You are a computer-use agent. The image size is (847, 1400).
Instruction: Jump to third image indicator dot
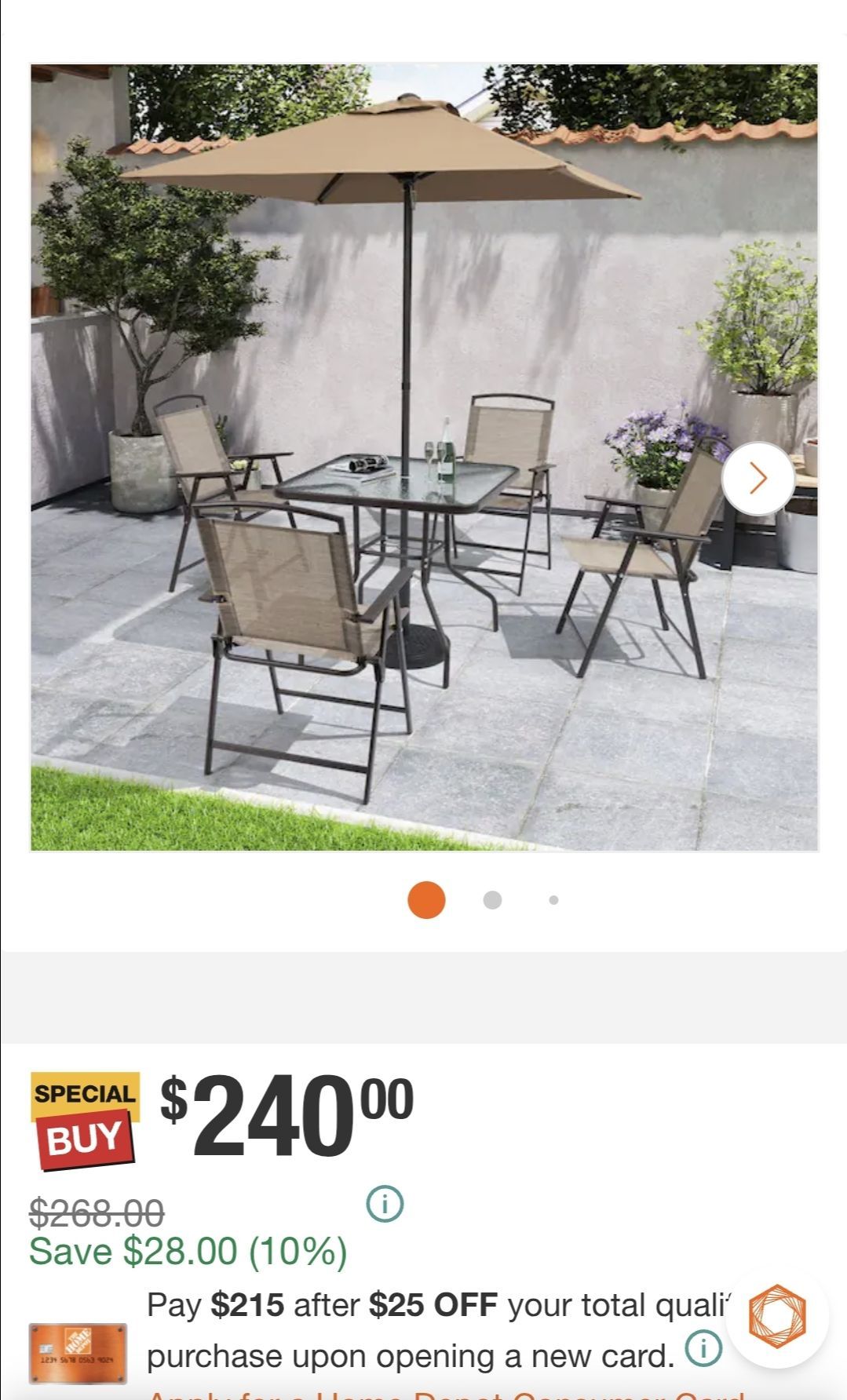pyautogui.click(x=553, y=900)
